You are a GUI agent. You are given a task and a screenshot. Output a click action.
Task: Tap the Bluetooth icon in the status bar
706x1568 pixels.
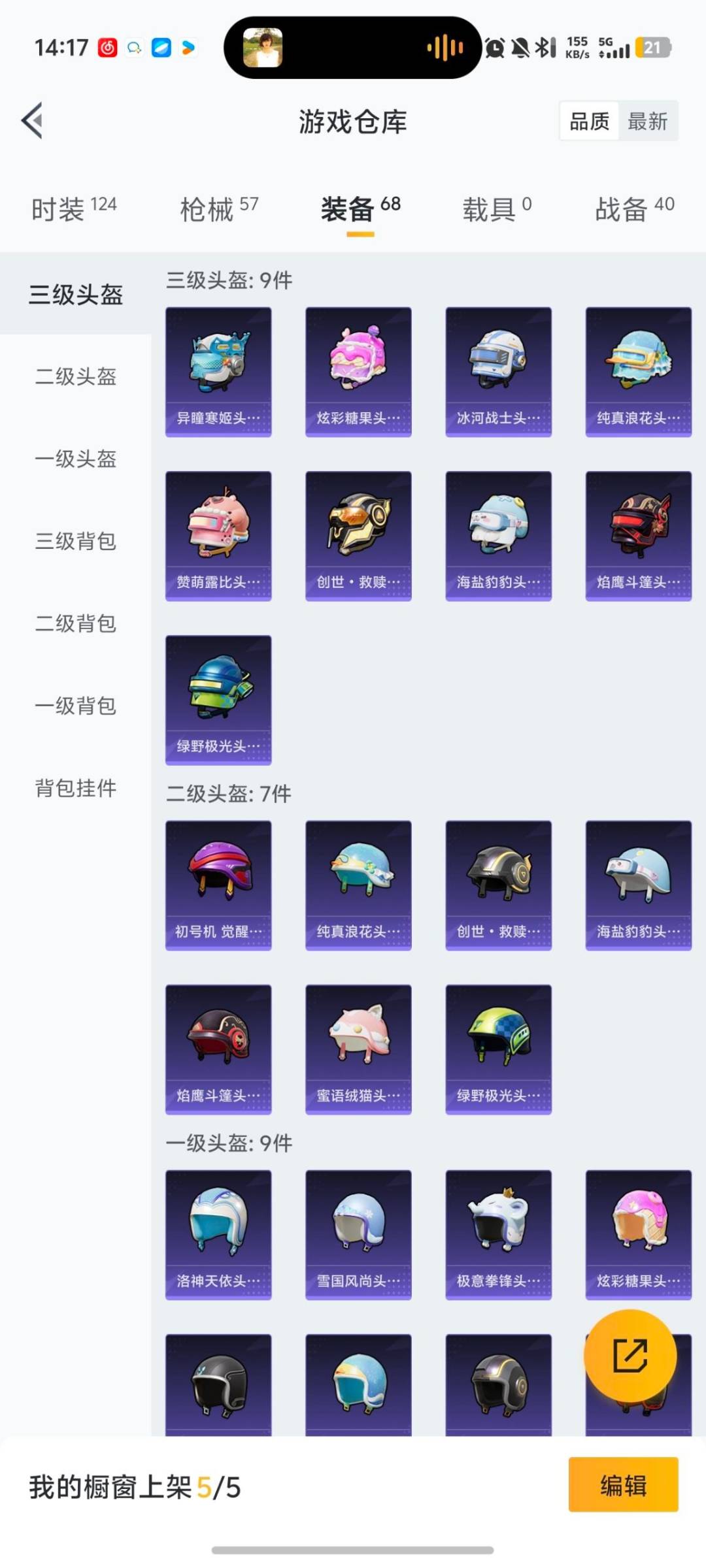click(544, 47)
